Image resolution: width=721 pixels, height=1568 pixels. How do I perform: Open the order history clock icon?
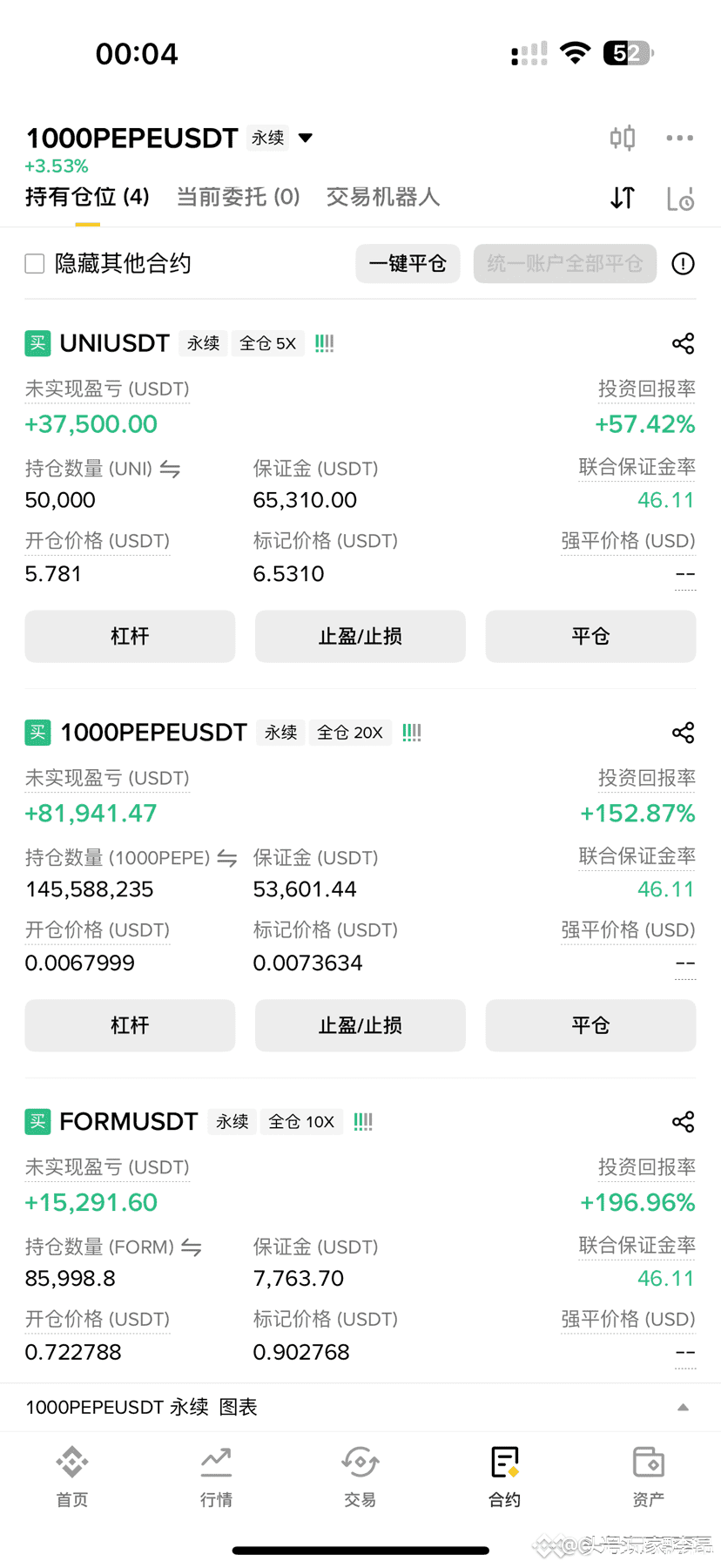[680, 199]
